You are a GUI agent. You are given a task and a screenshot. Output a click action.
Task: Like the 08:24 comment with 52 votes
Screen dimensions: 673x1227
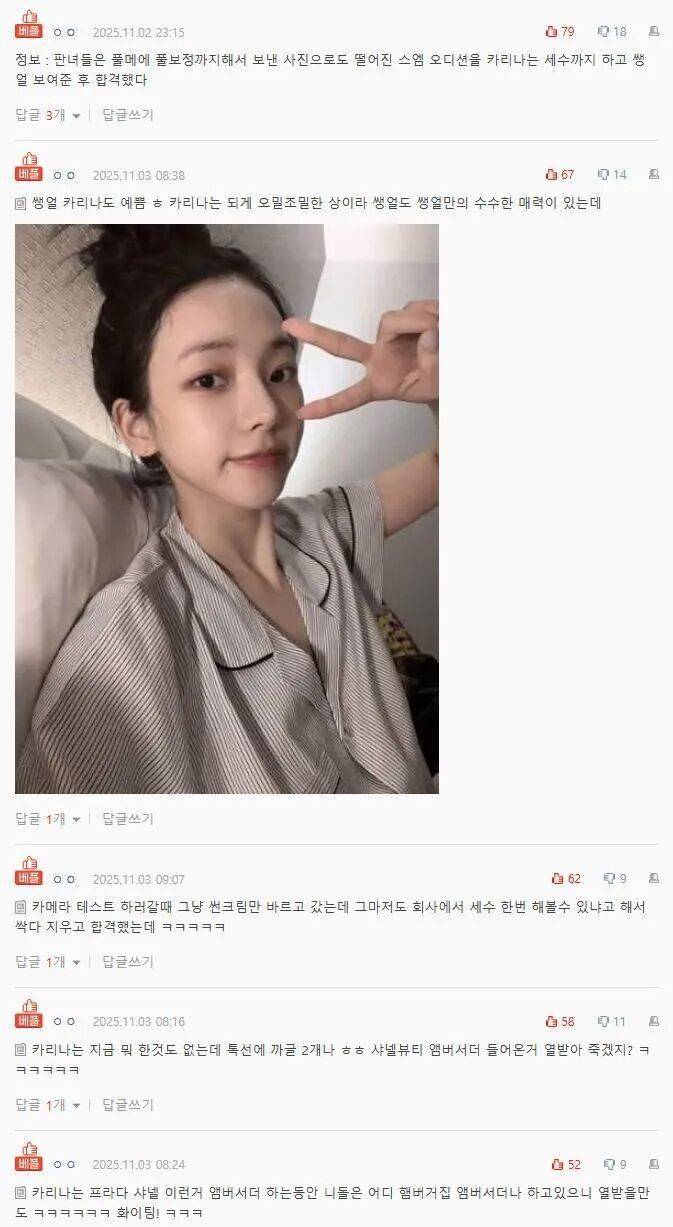(x=557, y=1165)
